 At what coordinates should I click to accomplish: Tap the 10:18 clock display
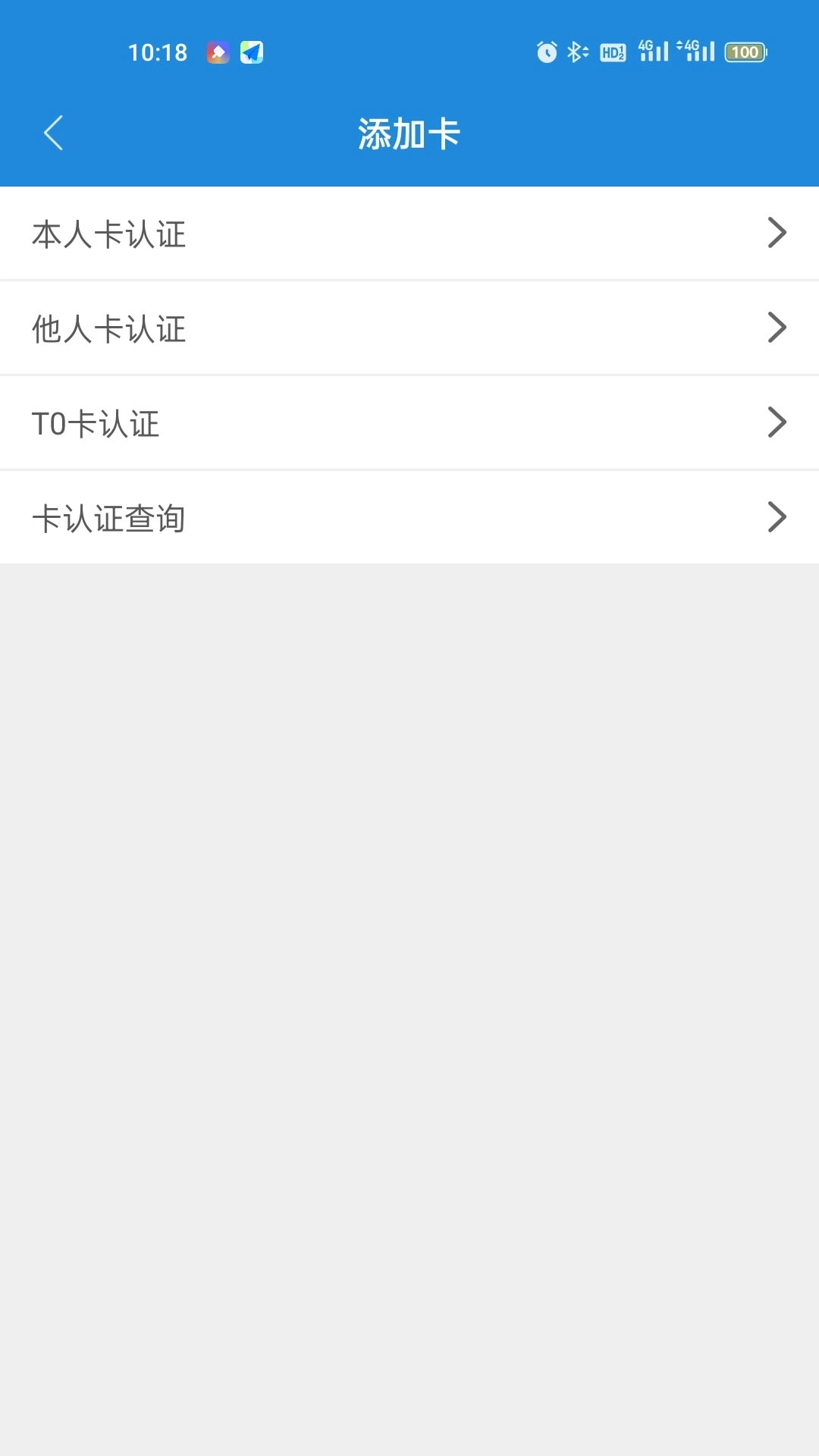pos(157,52)
